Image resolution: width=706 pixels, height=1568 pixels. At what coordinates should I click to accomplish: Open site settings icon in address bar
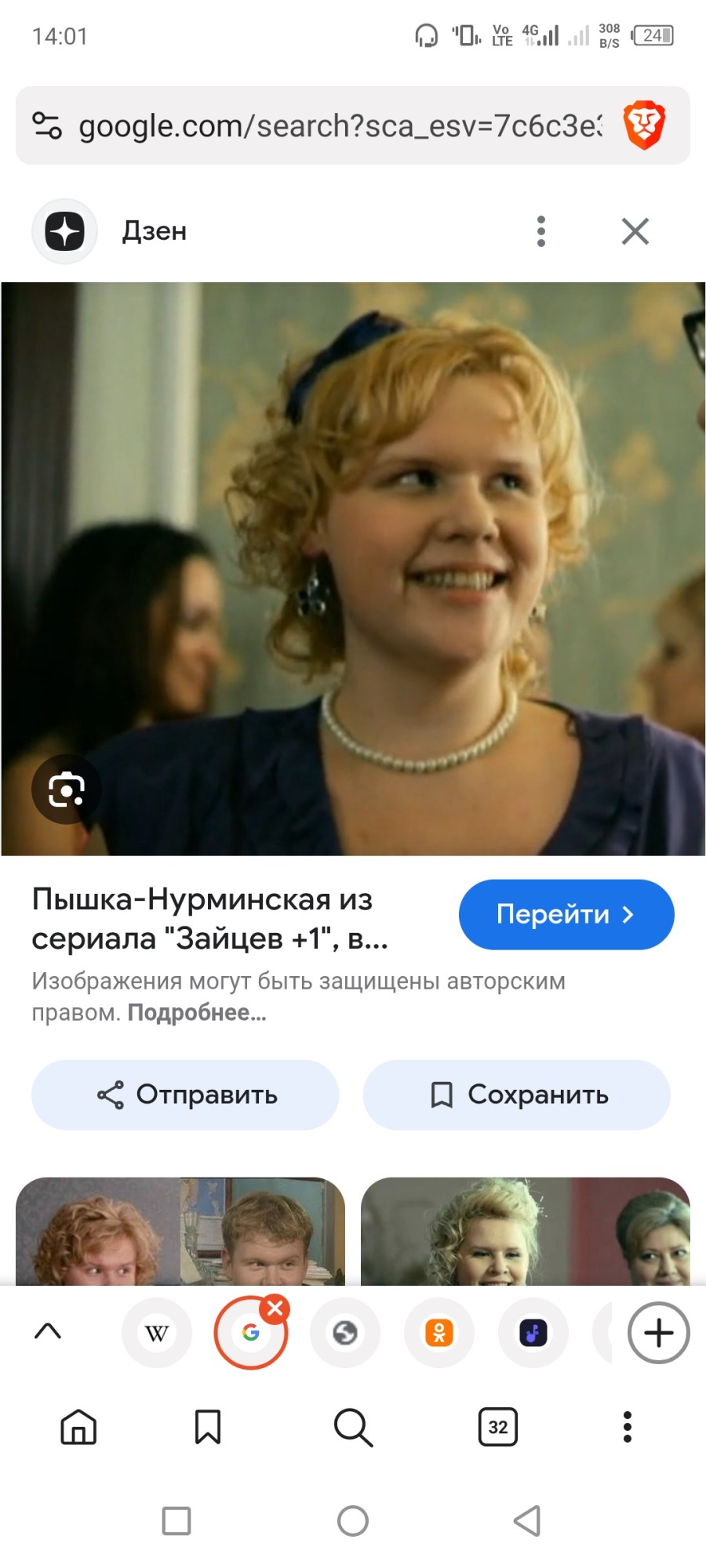click(x=47, y=125)
